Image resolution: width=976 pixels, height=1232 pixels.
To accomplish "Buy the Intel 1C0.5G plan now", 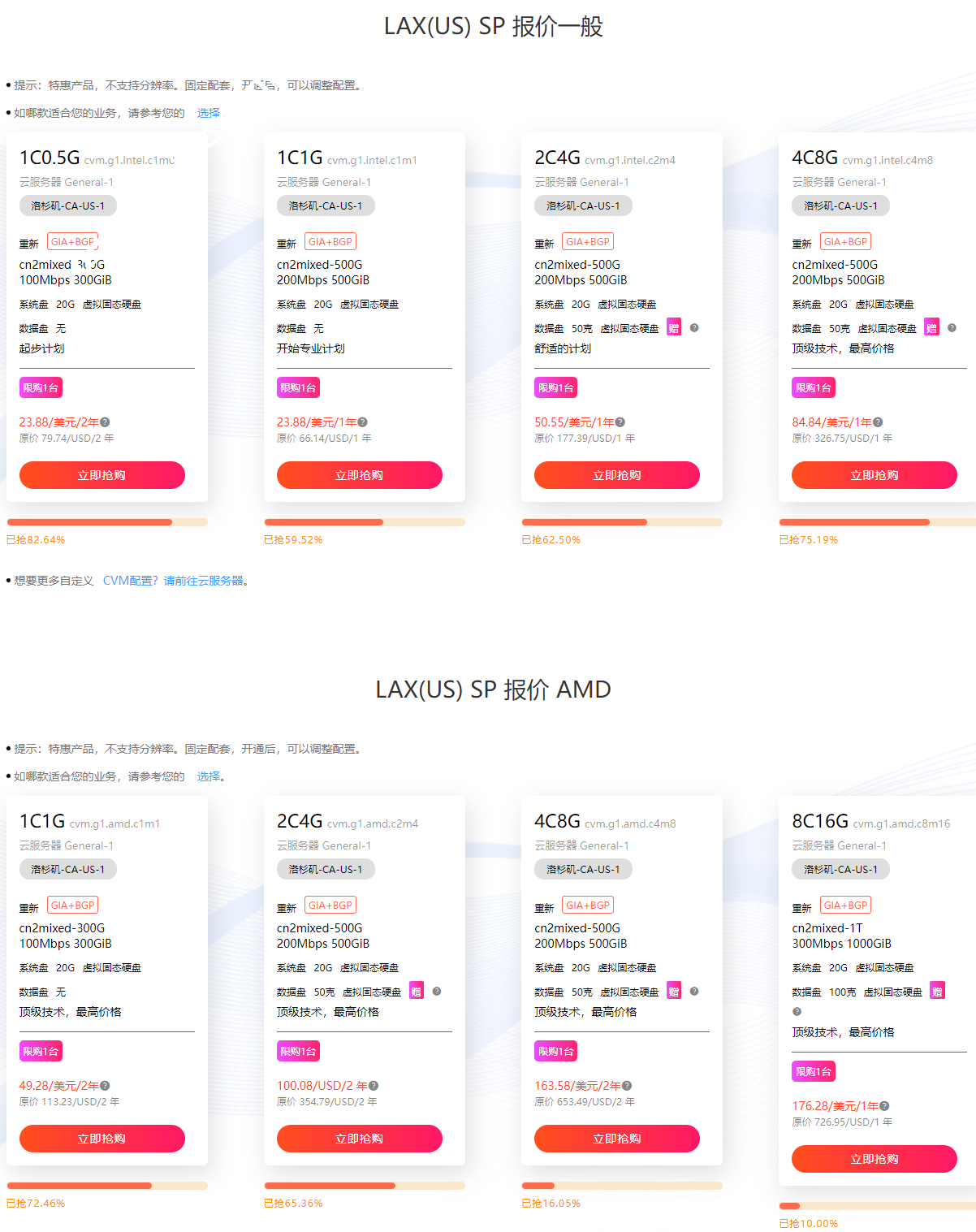I will (101, 475).
